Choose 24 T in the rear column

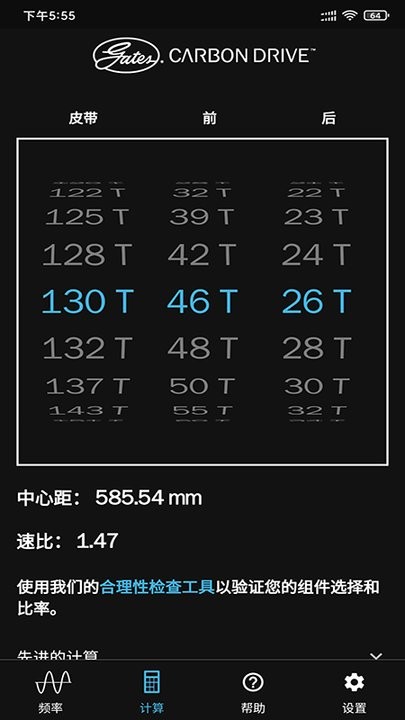click(317, 255)
